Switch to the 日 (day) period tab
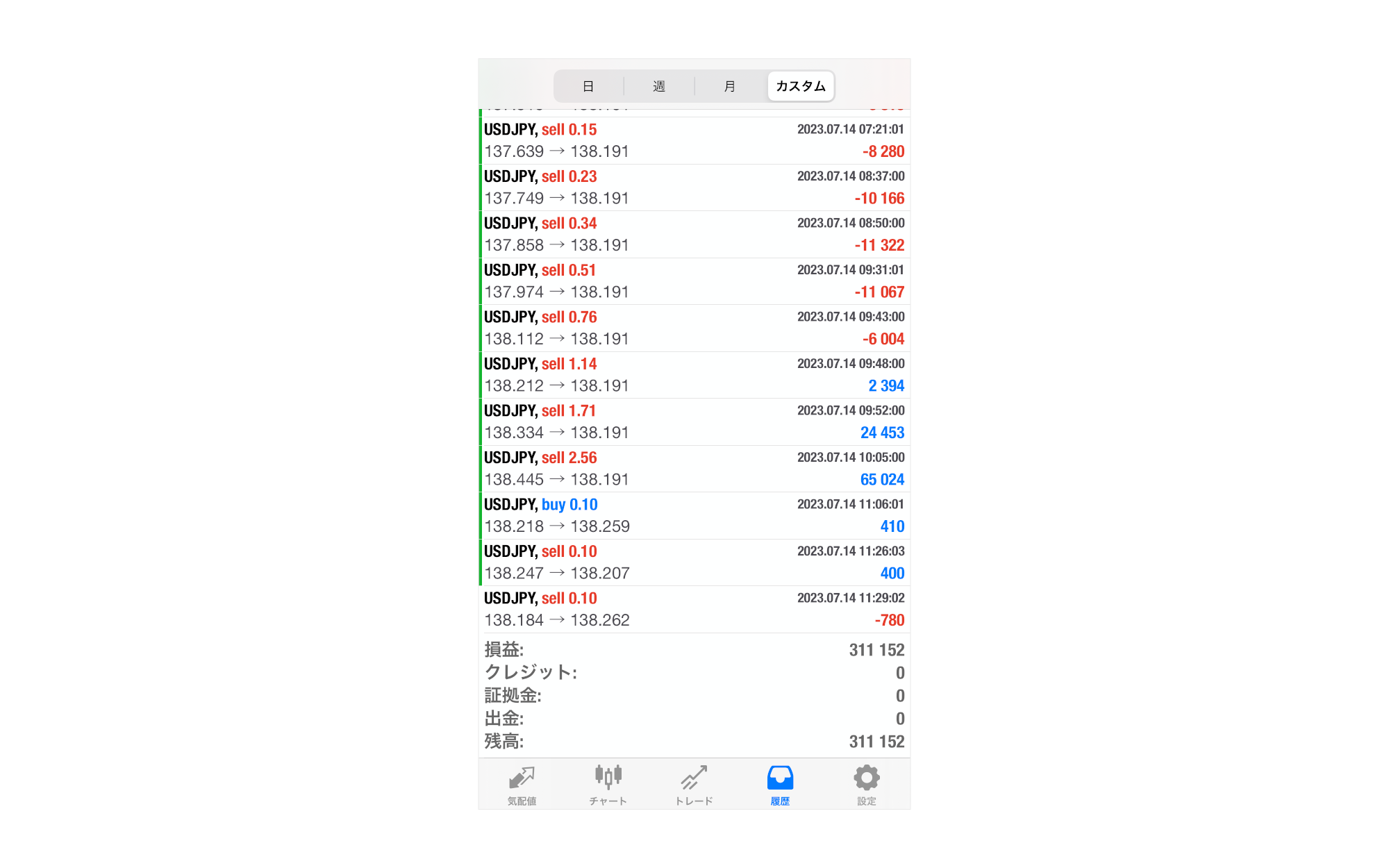The image size is (1389, 868). click(x=588, y=86)
